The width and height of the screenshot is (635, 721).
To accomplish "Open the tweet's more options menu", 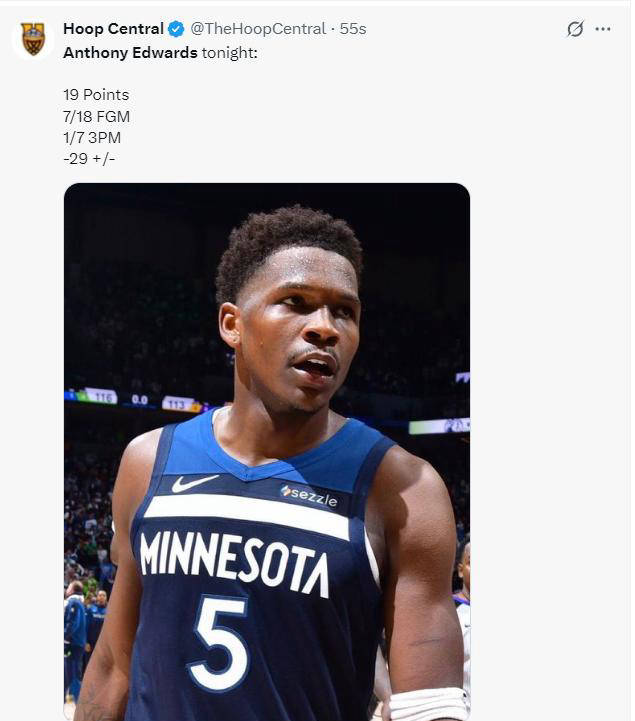I will click(x=603, y=29).
